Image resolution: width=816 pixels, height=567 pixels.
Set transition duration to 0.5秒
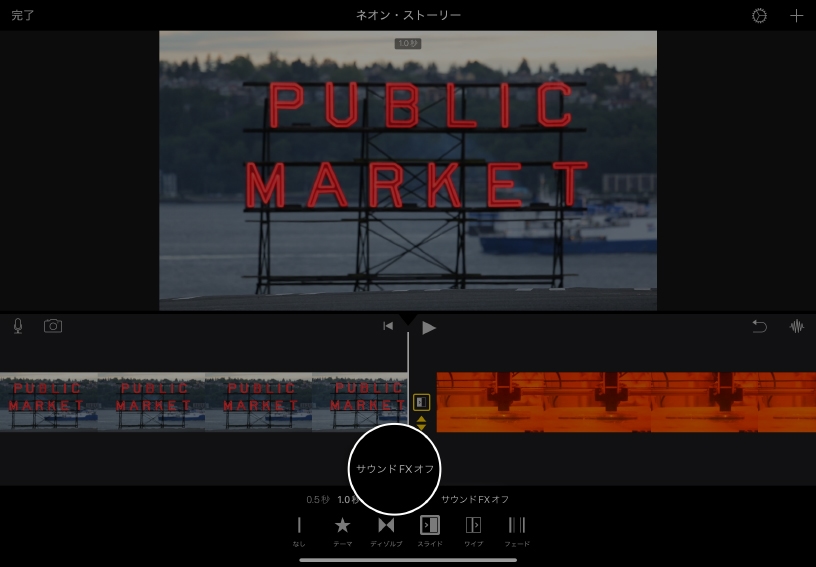pyautogui.click(x=317, y=499)
